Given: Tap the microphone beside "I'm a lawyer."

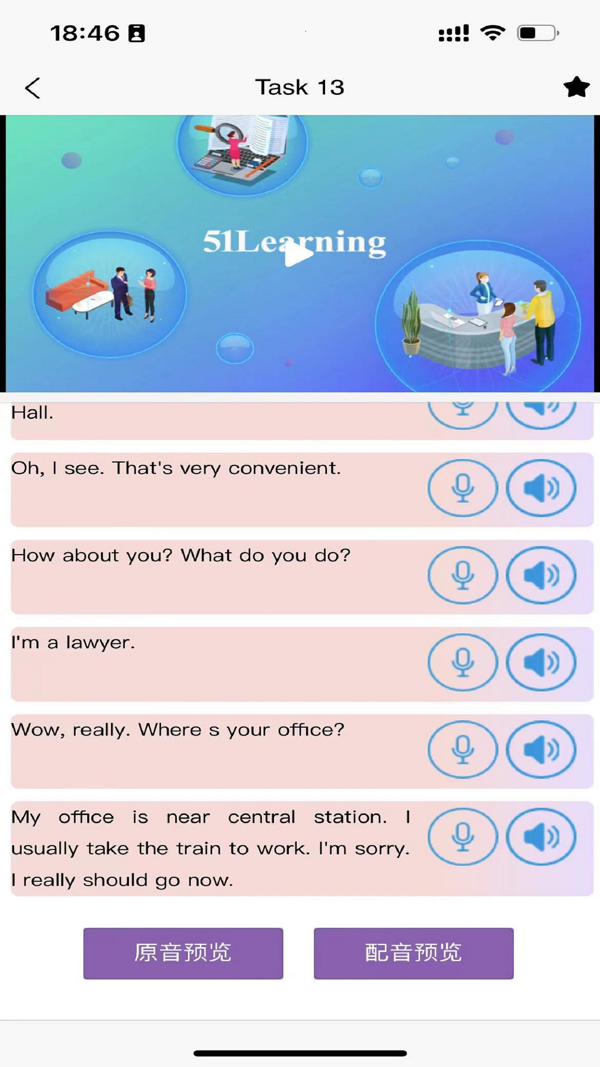Looking at the screenshot, I should point(462,662).
